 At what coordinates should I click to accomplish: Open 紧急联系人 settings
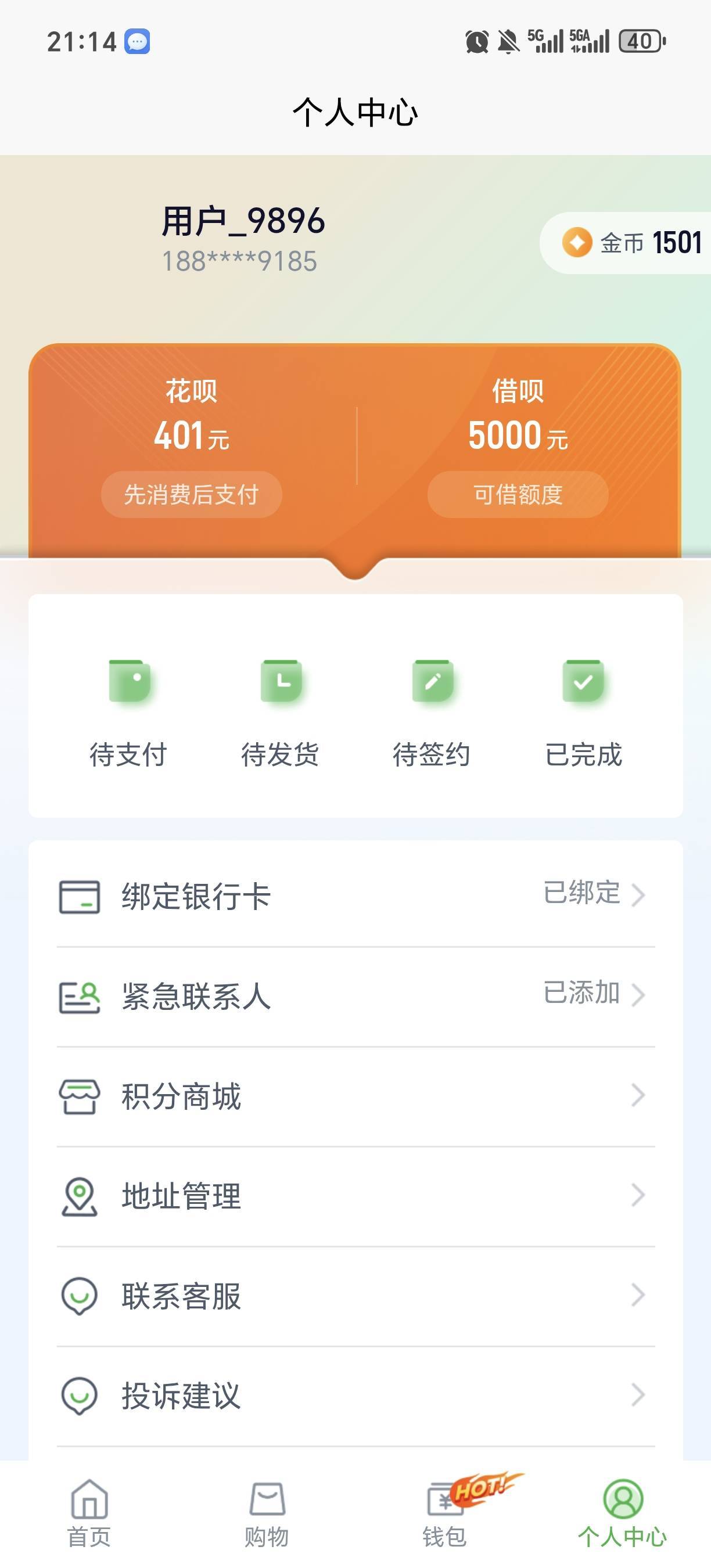355,997
